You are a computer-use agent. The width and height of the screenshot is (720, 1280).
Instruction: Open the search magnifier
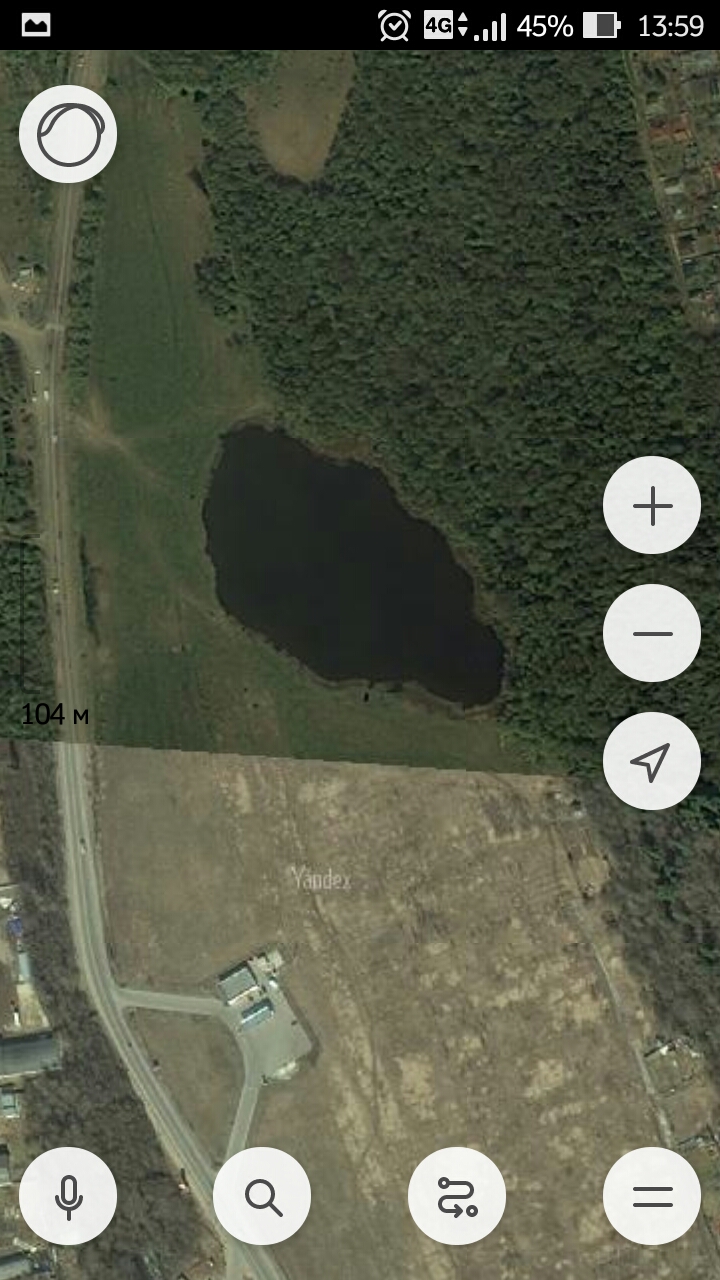click(262, 1196)
